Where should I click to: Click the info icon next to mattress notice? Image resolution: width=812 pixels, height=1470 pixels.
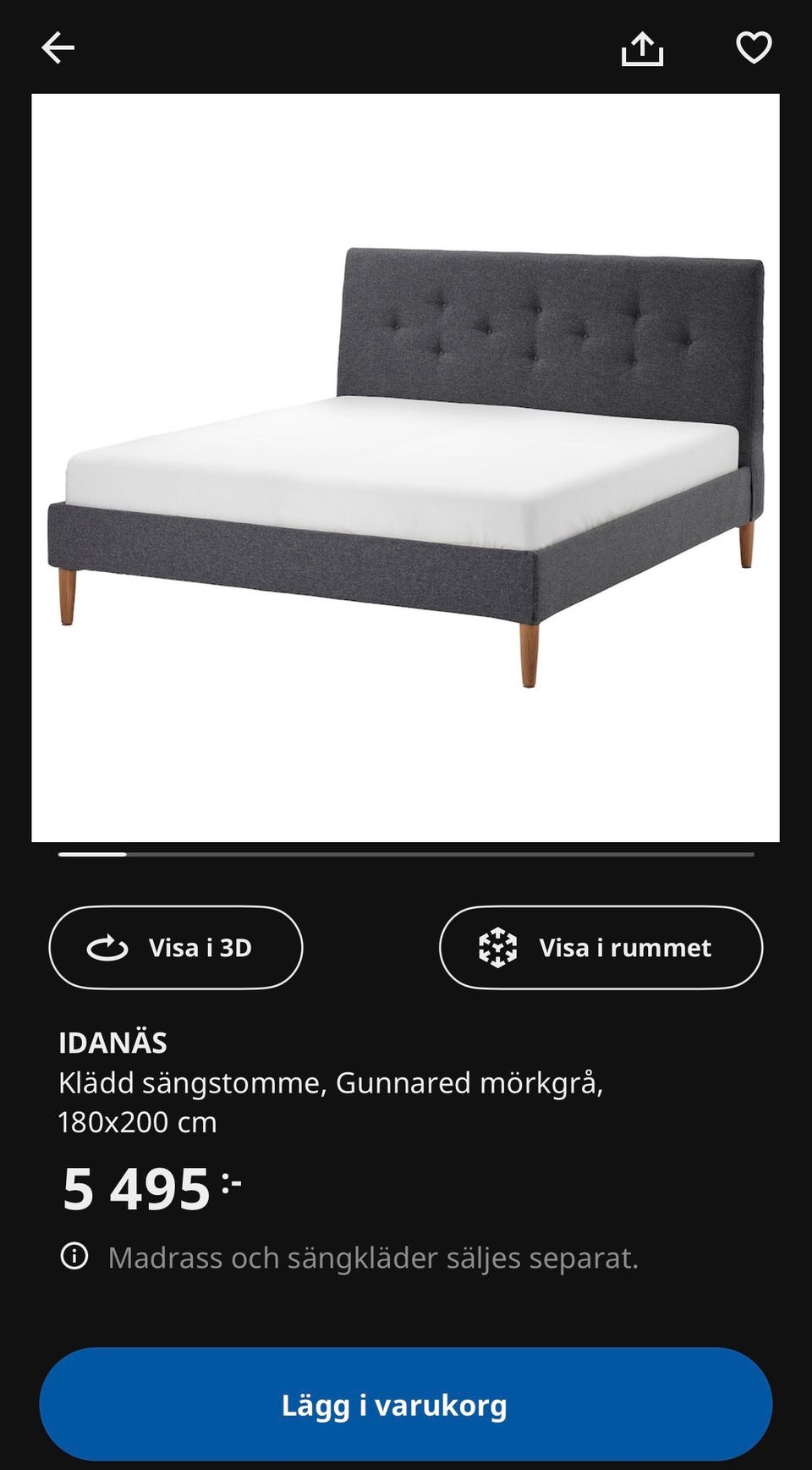[x=74, y=1258]
